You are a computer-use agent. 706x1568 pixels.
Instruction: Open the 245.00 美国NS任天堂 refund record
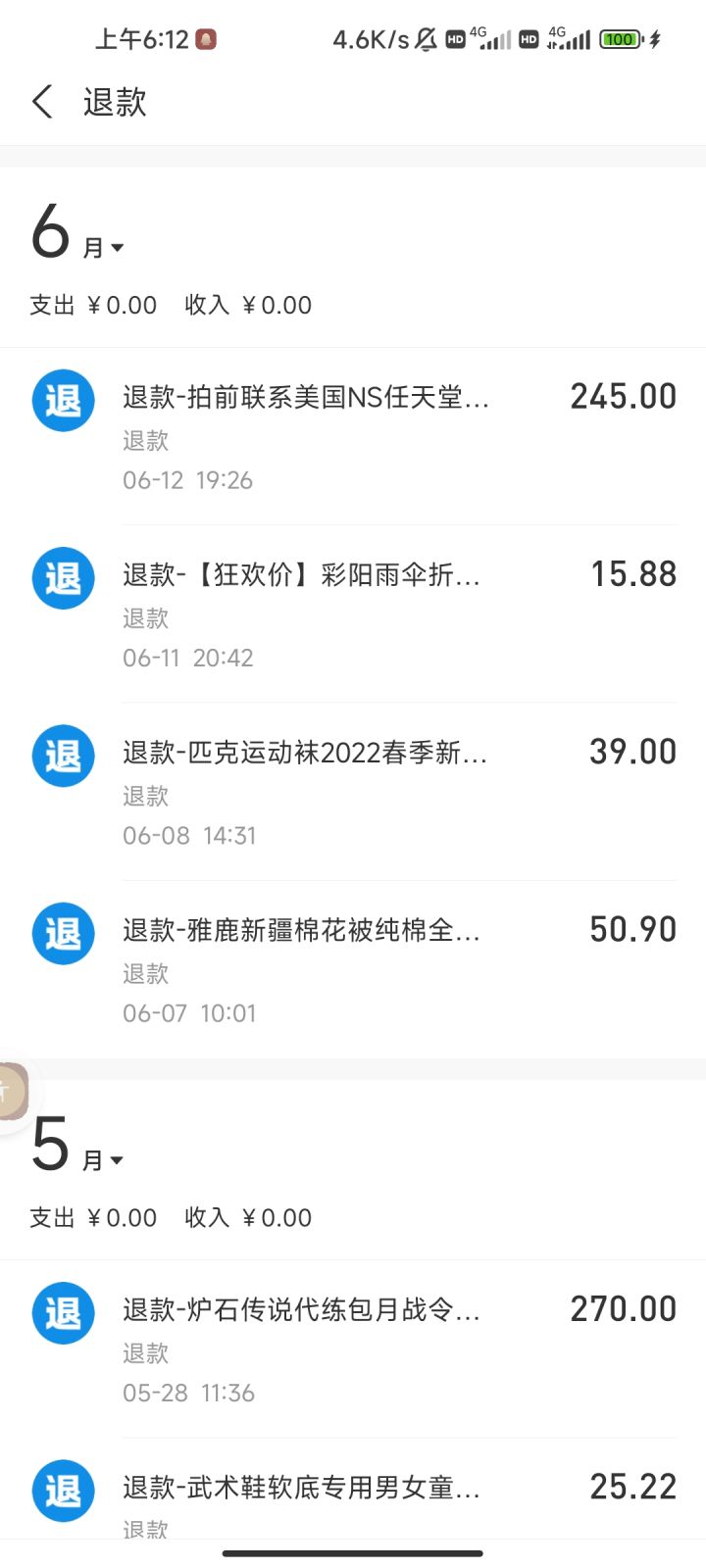click(353, 436)
